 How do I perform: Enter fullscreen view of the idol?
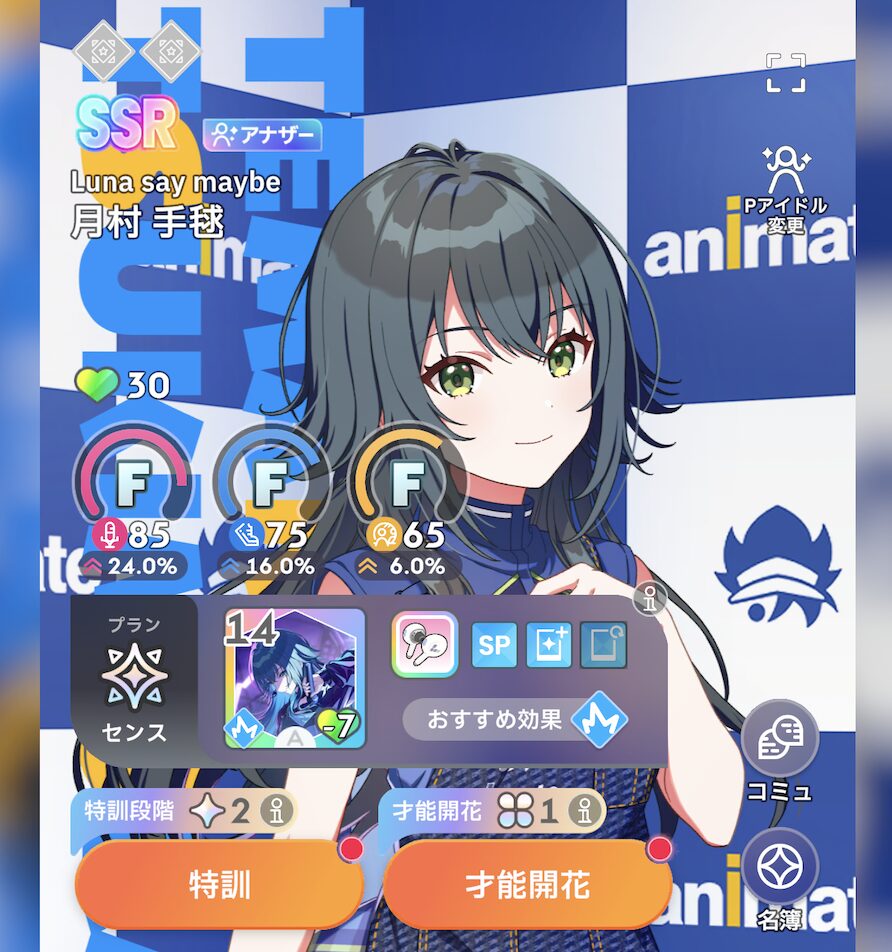[x=785, y=72]
